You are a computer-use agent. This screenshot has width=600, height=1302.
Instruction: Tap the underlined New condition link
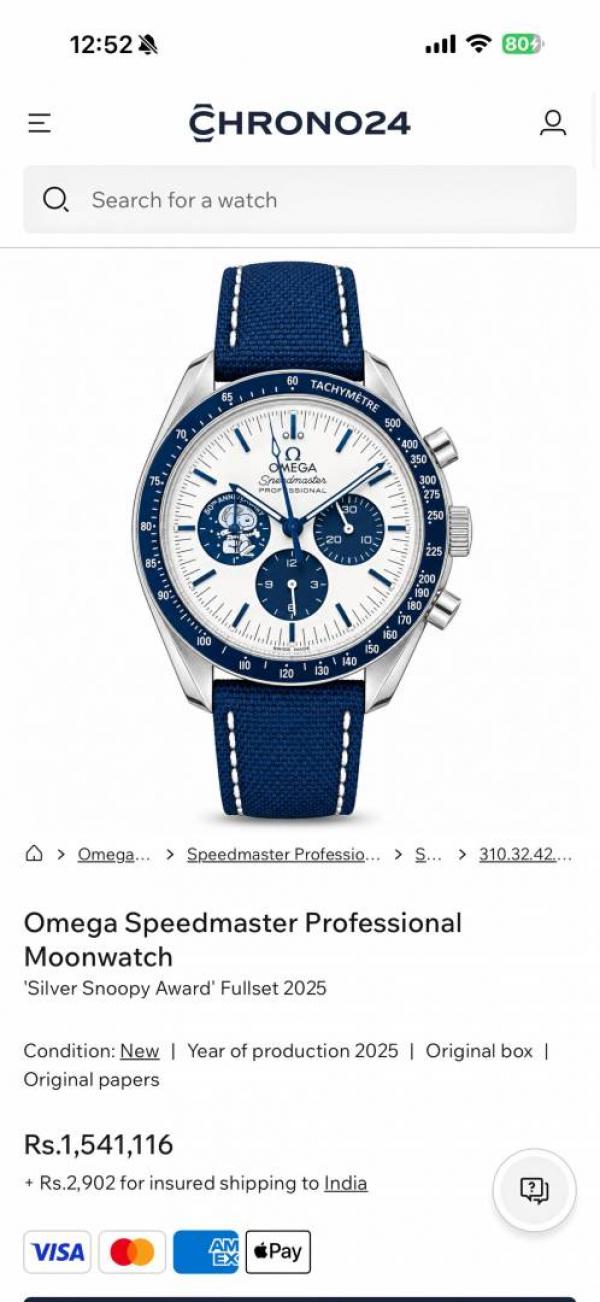coord(139,1051)
